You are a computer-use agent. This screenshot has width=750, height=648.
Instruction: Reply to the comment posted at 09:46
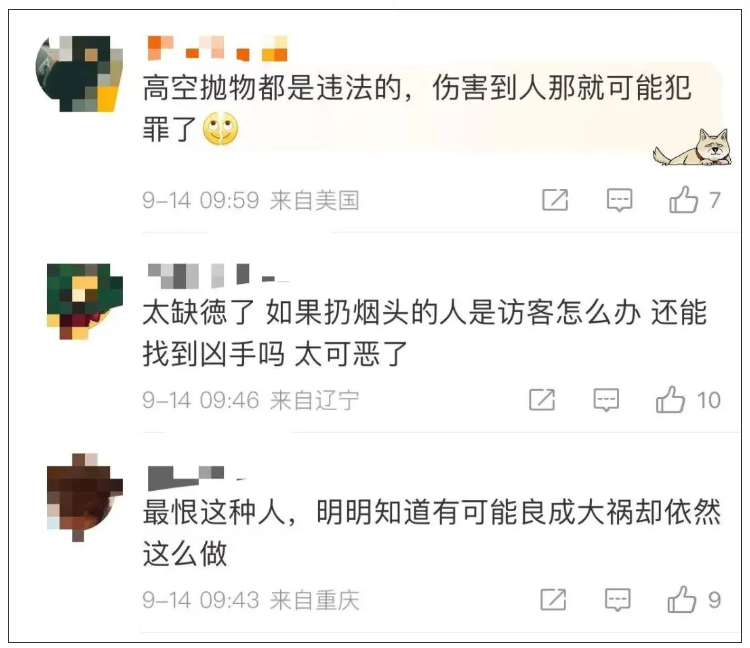coord(606,400)
